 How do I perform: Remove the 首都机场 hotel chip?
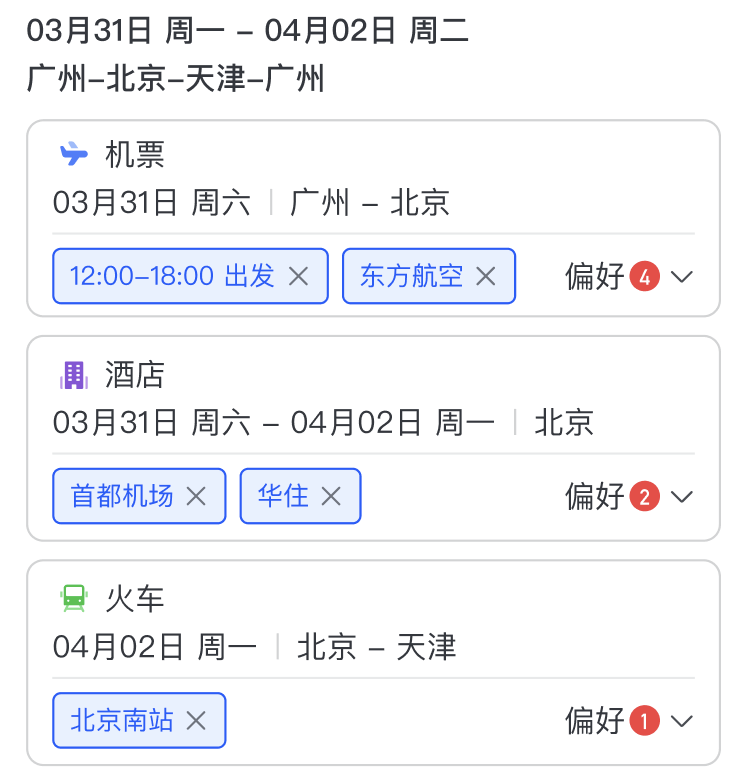pyautogui.click(x=196, y=496)
